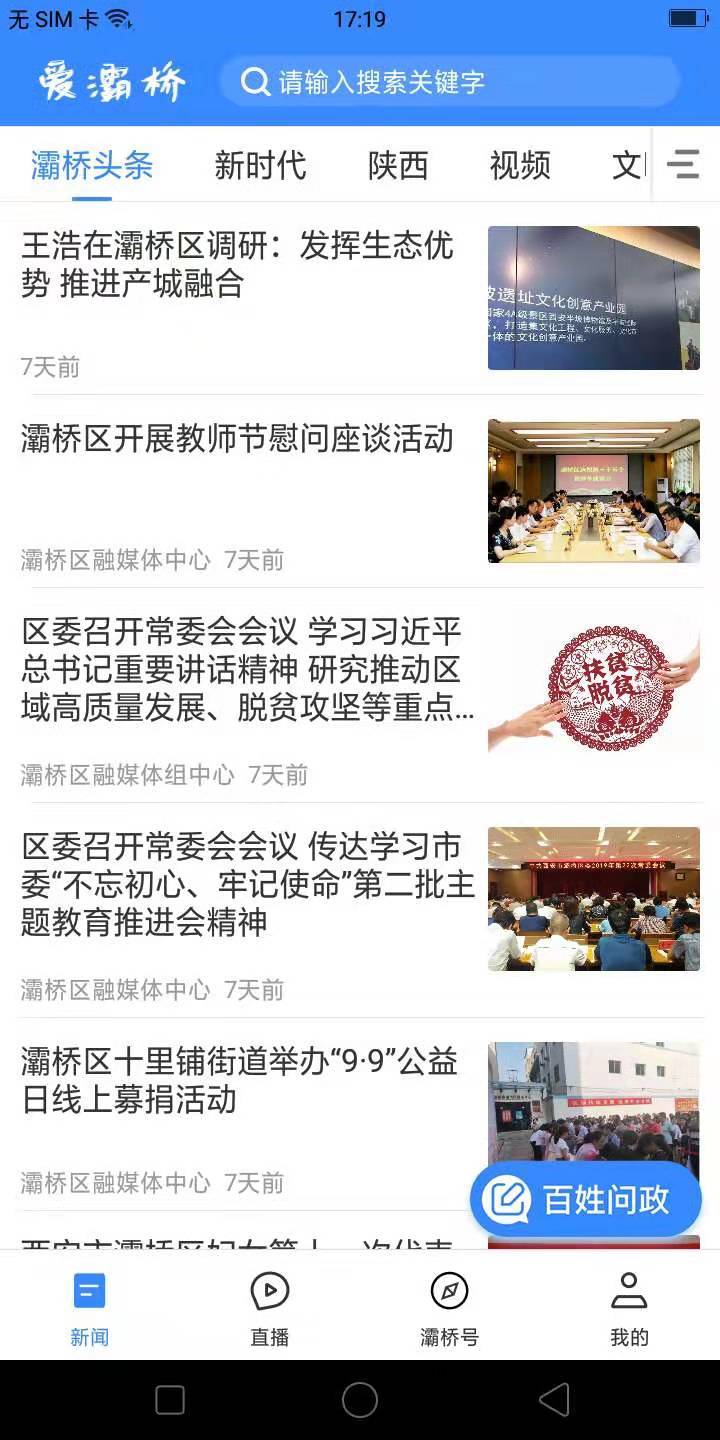Switch to the 视频 tab
This screenshot has height=1440, width=720.
(520, 165)
